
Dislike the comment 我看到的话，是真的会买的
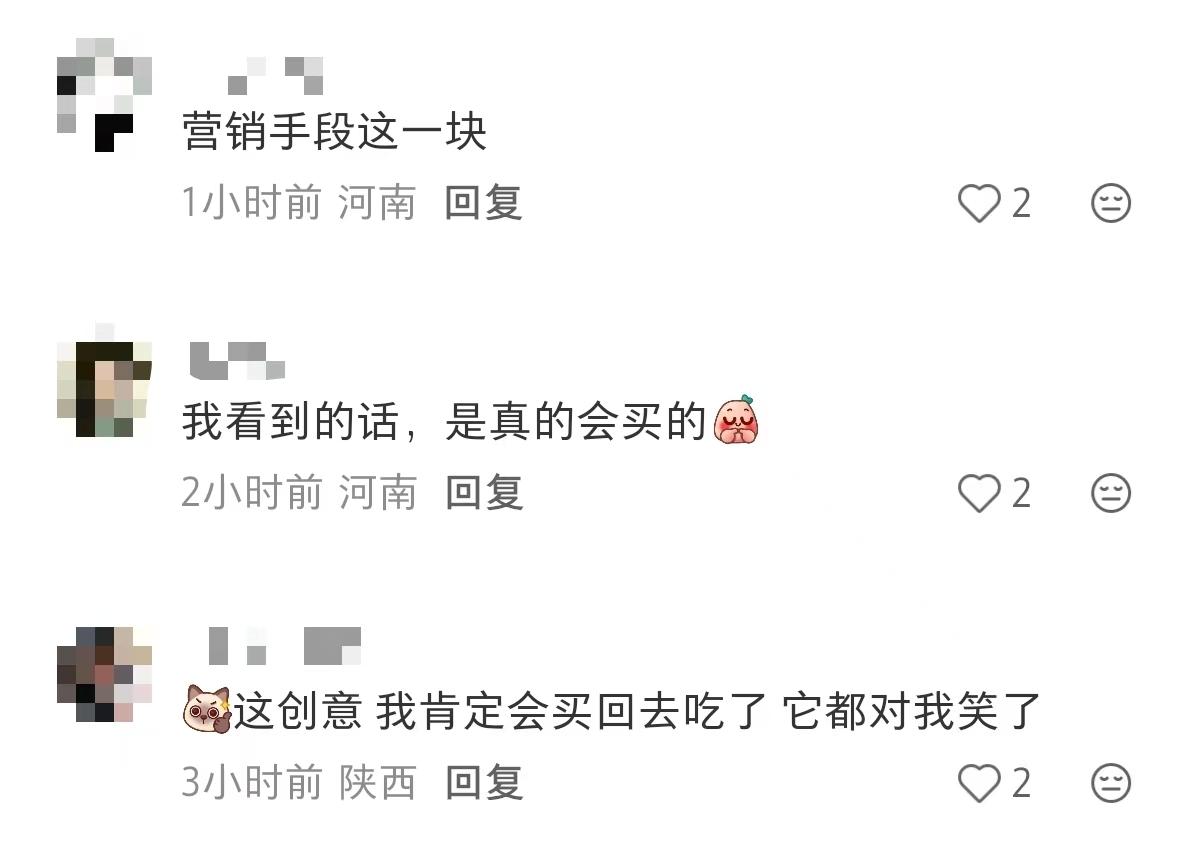pos(1110,493)
